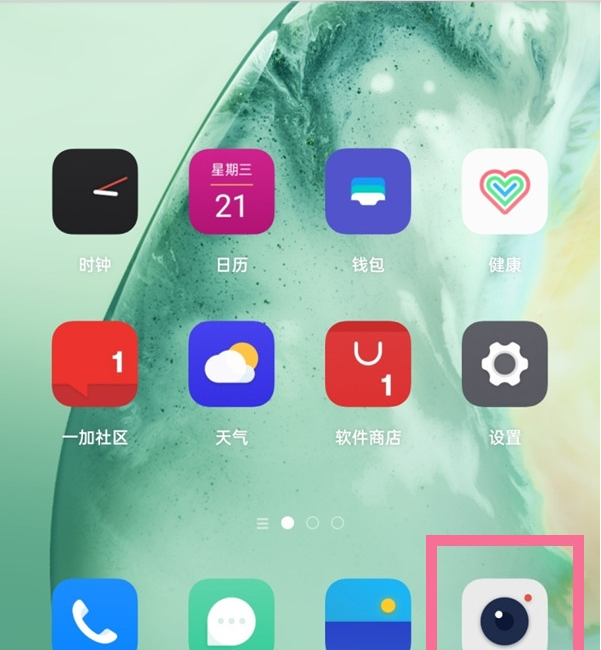Launch the 钱包 wallet app

click(x=368, y=192)
